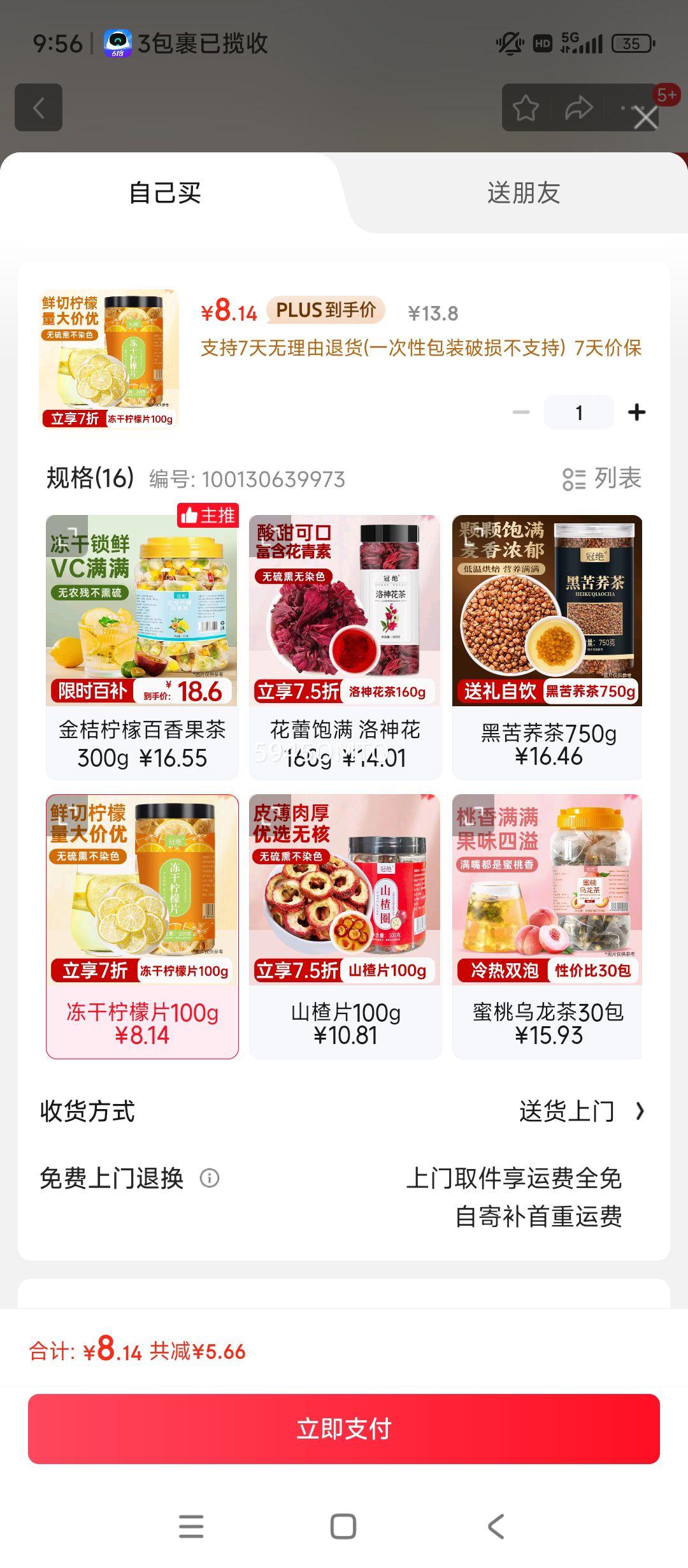Select 花蕾饱满 洛神花 160g option
This screenshot has height=1568, width=688.
tap(345, 646)
